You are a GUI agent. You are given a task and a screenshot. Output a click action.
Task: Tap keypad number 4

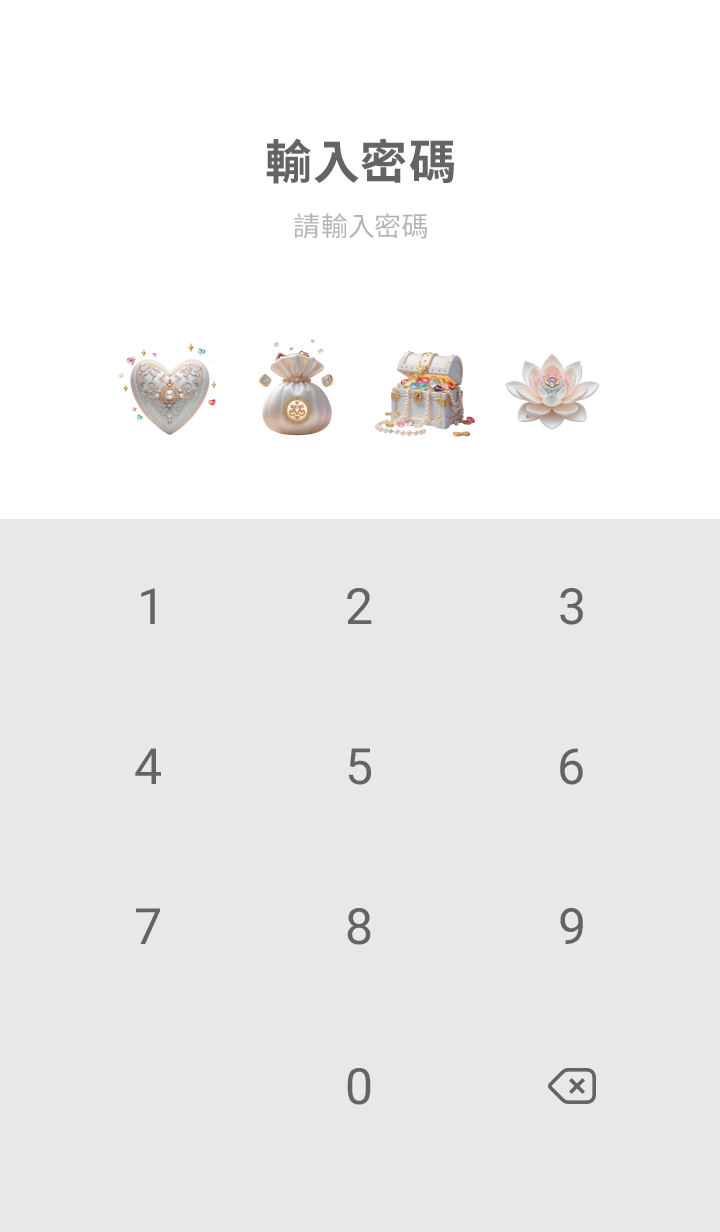click(148, 767)
